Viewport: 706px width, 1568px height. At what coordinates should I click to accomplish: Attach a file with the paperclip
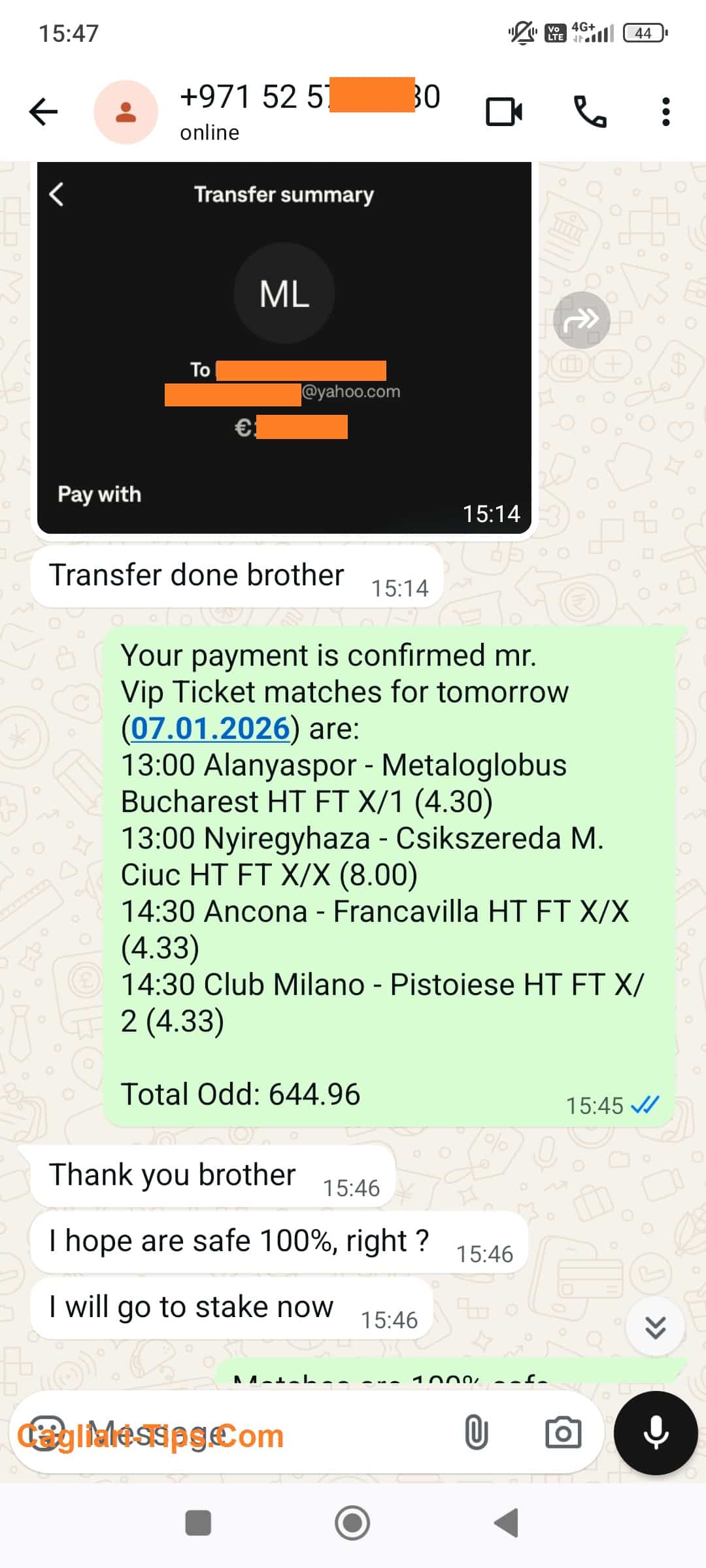(476, 1433)
